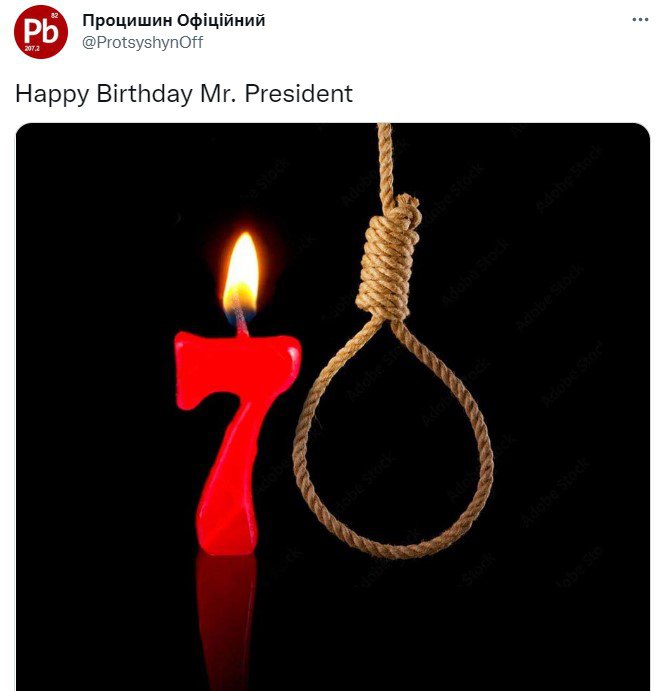Image resolution: width=663 pixels, height=691 pixels.
Task: Open the profile avatar of Процишин Офіційний
Action: (40, 31)
